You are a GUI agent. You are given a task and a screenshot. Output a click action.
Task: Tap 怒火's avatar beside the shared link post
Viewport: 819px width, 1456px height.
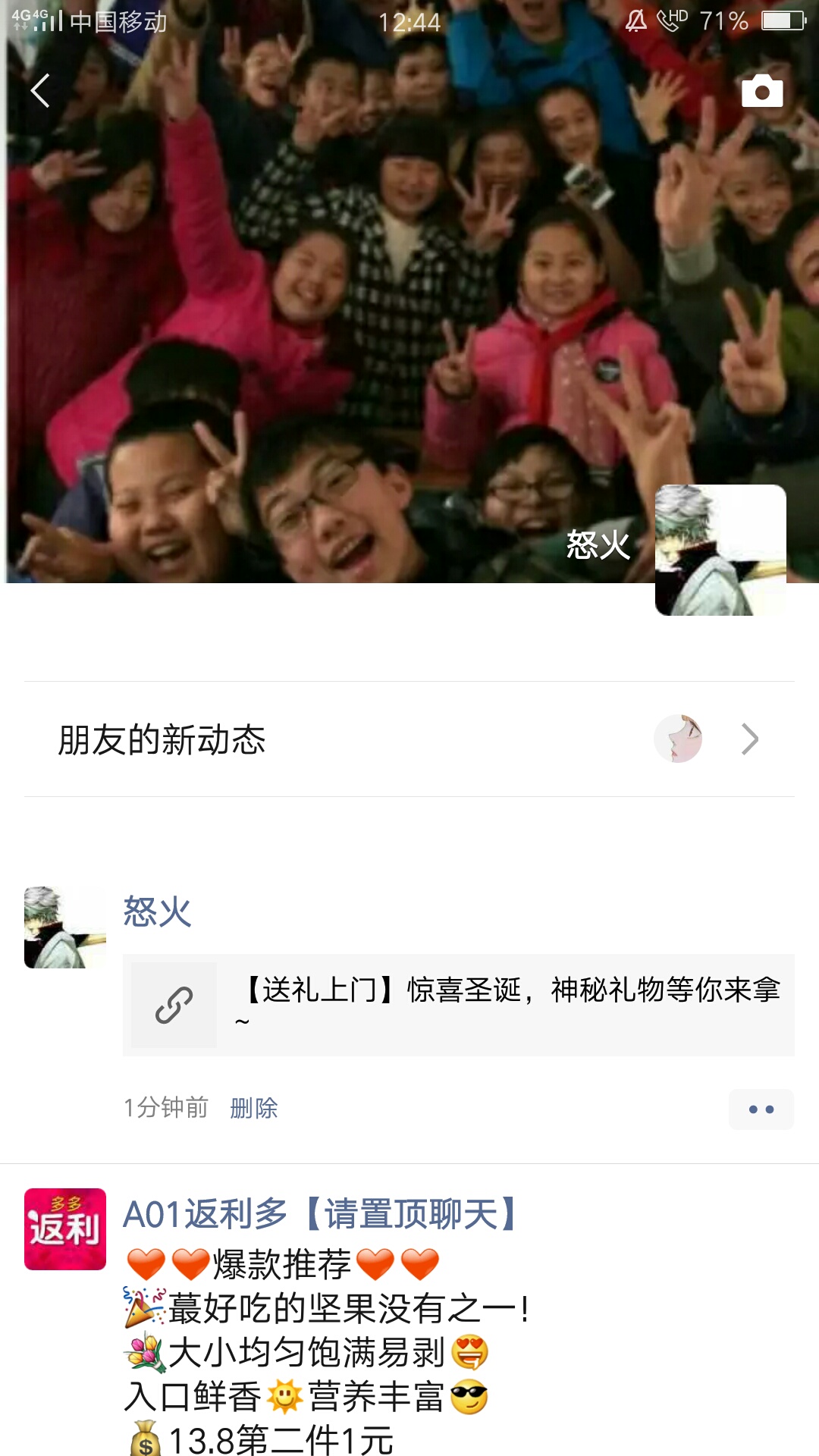(x=65, y=927)
